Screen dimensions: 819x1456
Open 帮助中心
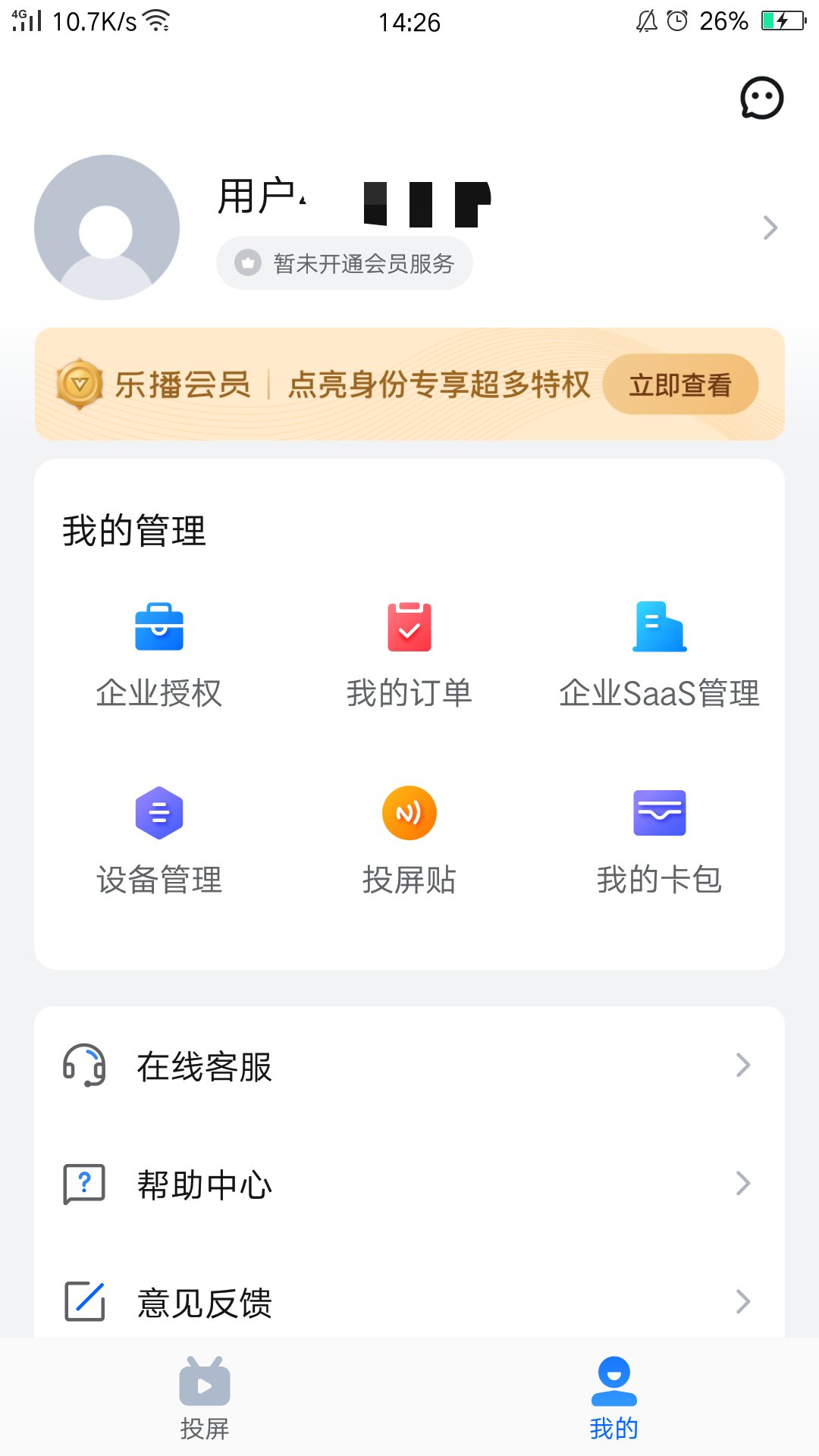tap(409, 1184)
